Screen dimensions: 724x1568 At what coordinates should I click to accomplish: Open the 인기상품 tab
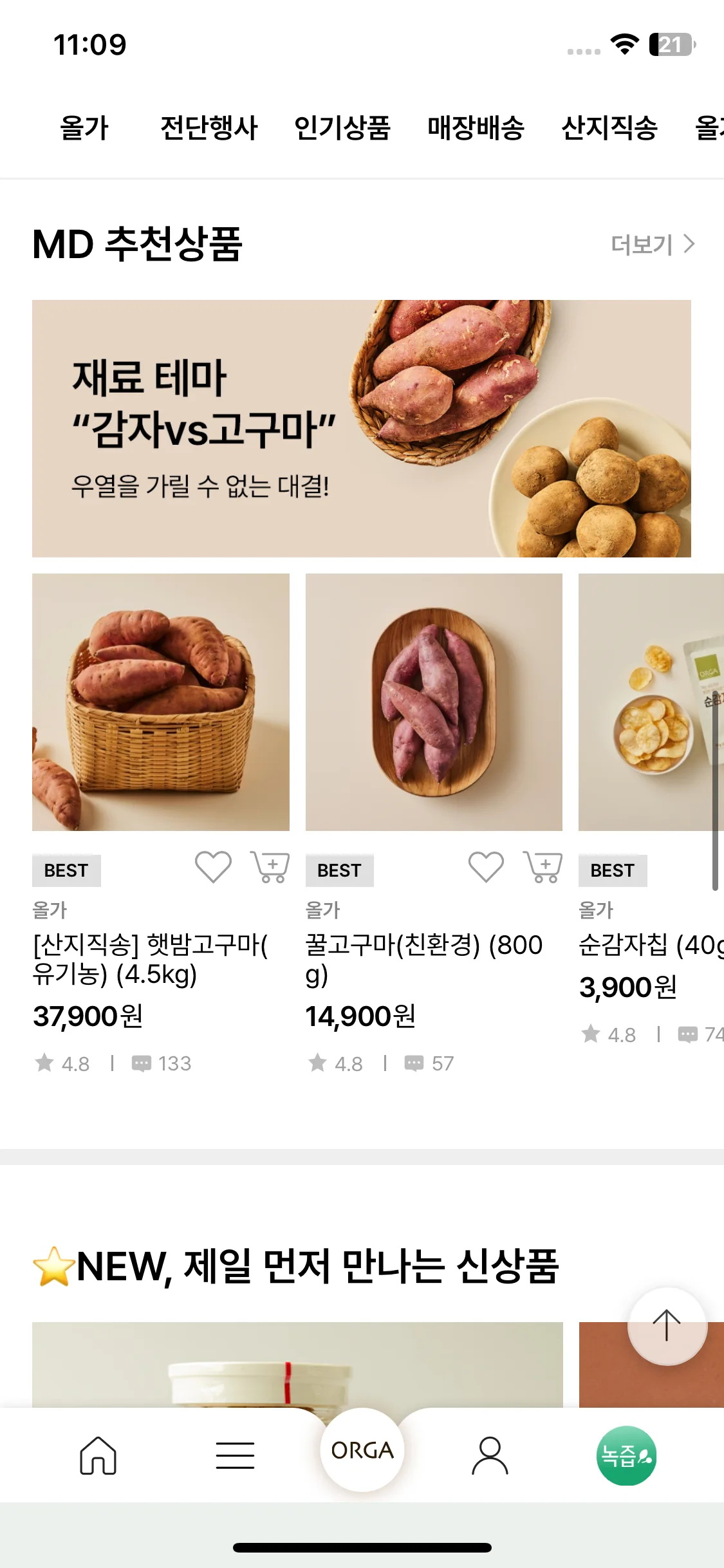coord(342,127)
